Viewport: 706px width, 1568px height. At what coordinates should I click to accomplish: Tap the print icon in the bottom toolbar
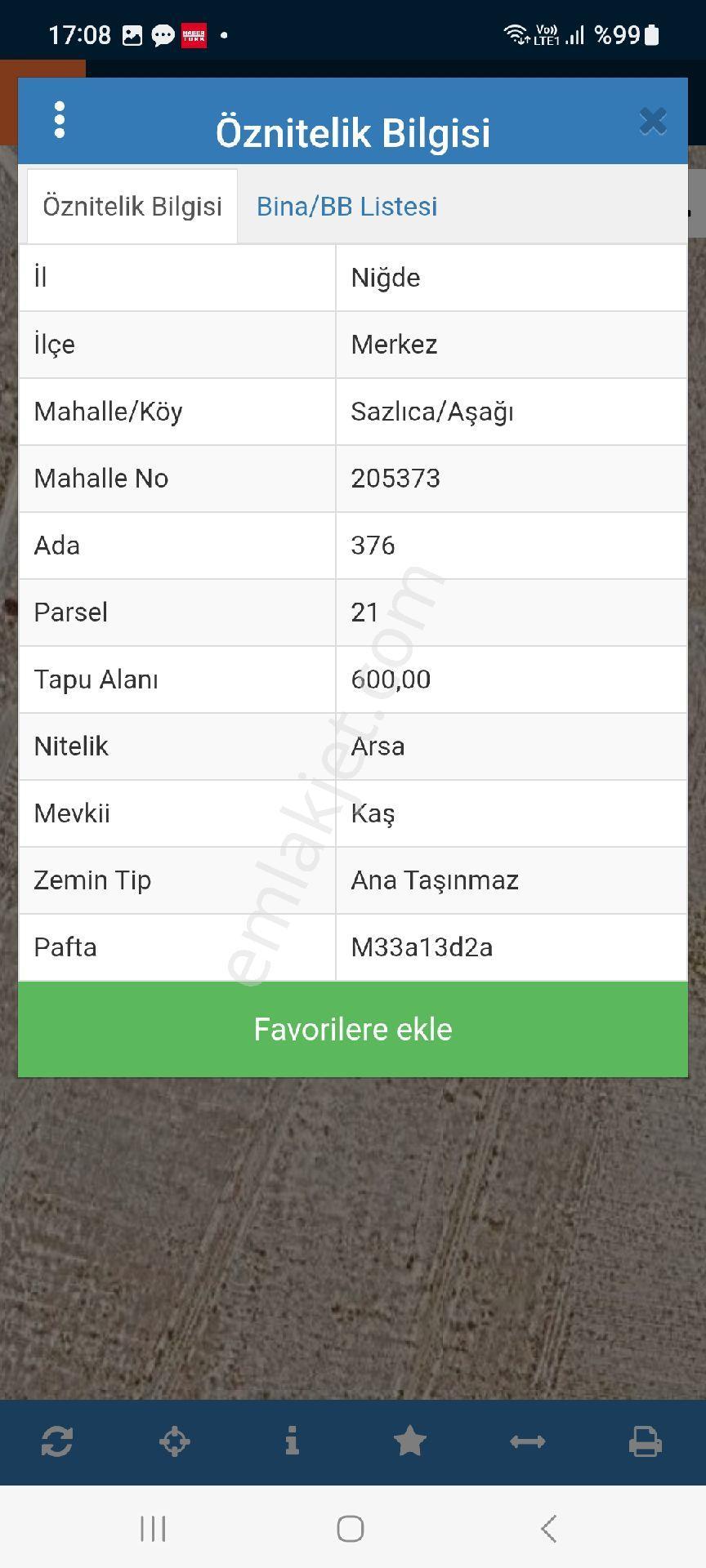646,1441
